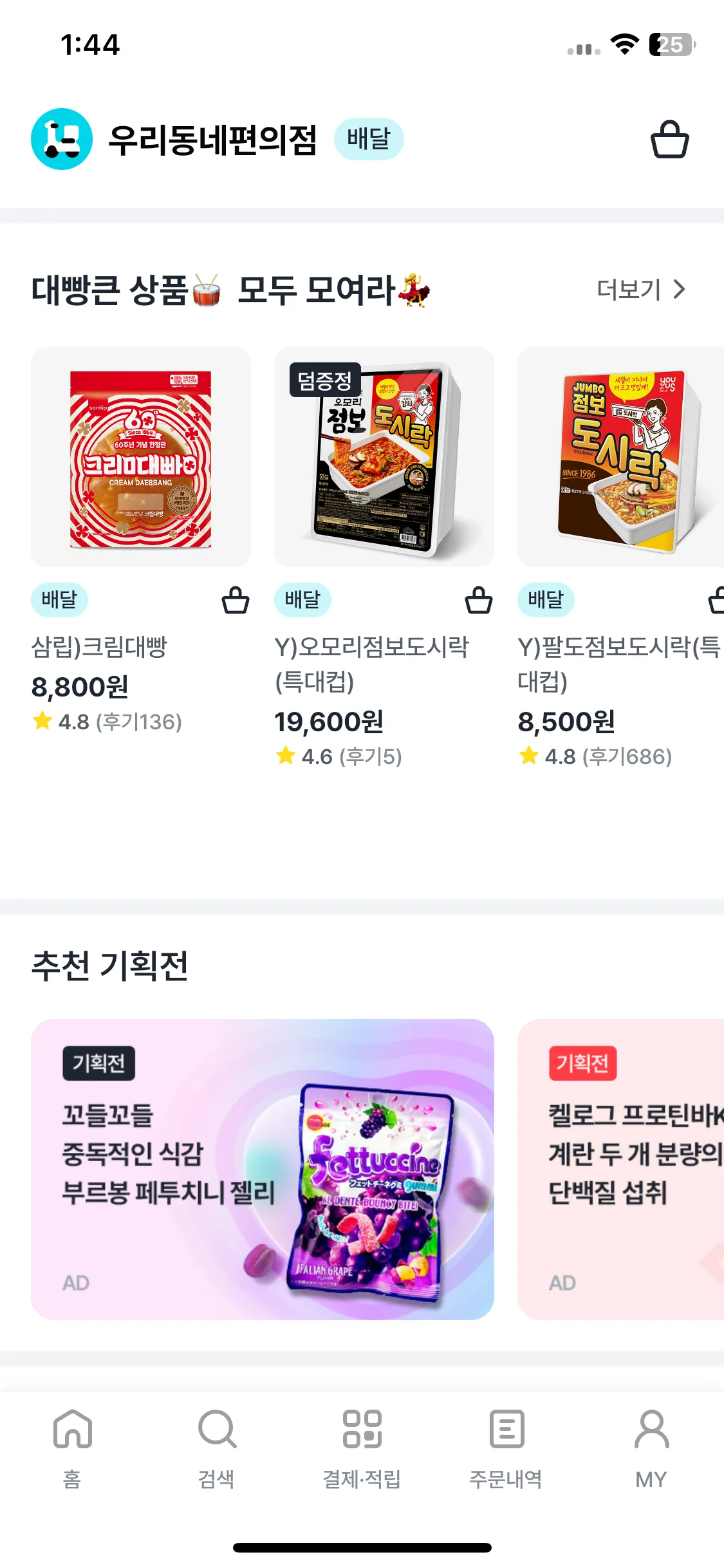The height and width of the screenshot is (1568, 724).
Task: Open 결제·적립 tab
Action: point(362,1448)
